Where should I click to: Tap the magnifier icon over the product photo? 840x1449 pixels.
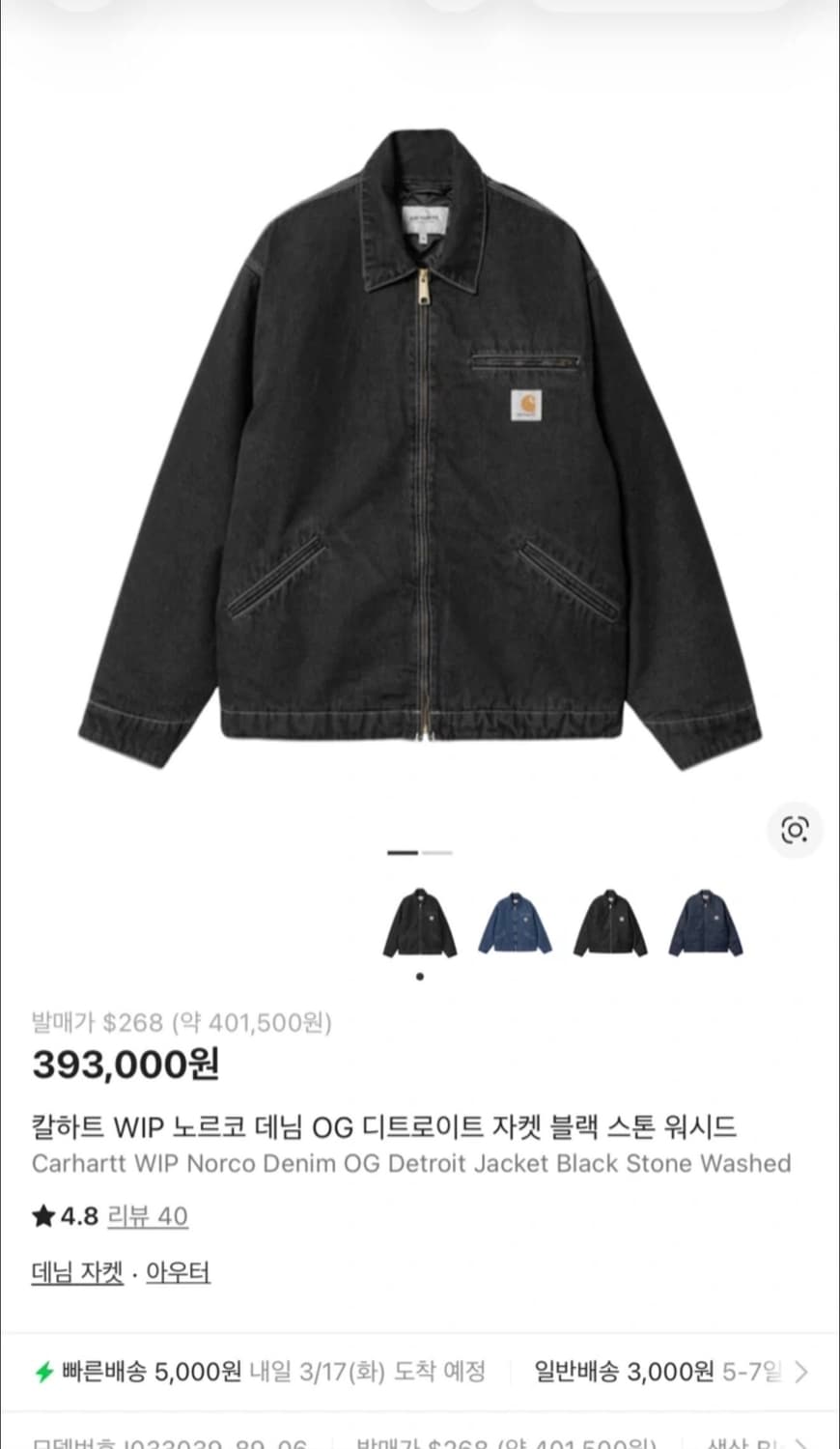(x=794, y=830)
